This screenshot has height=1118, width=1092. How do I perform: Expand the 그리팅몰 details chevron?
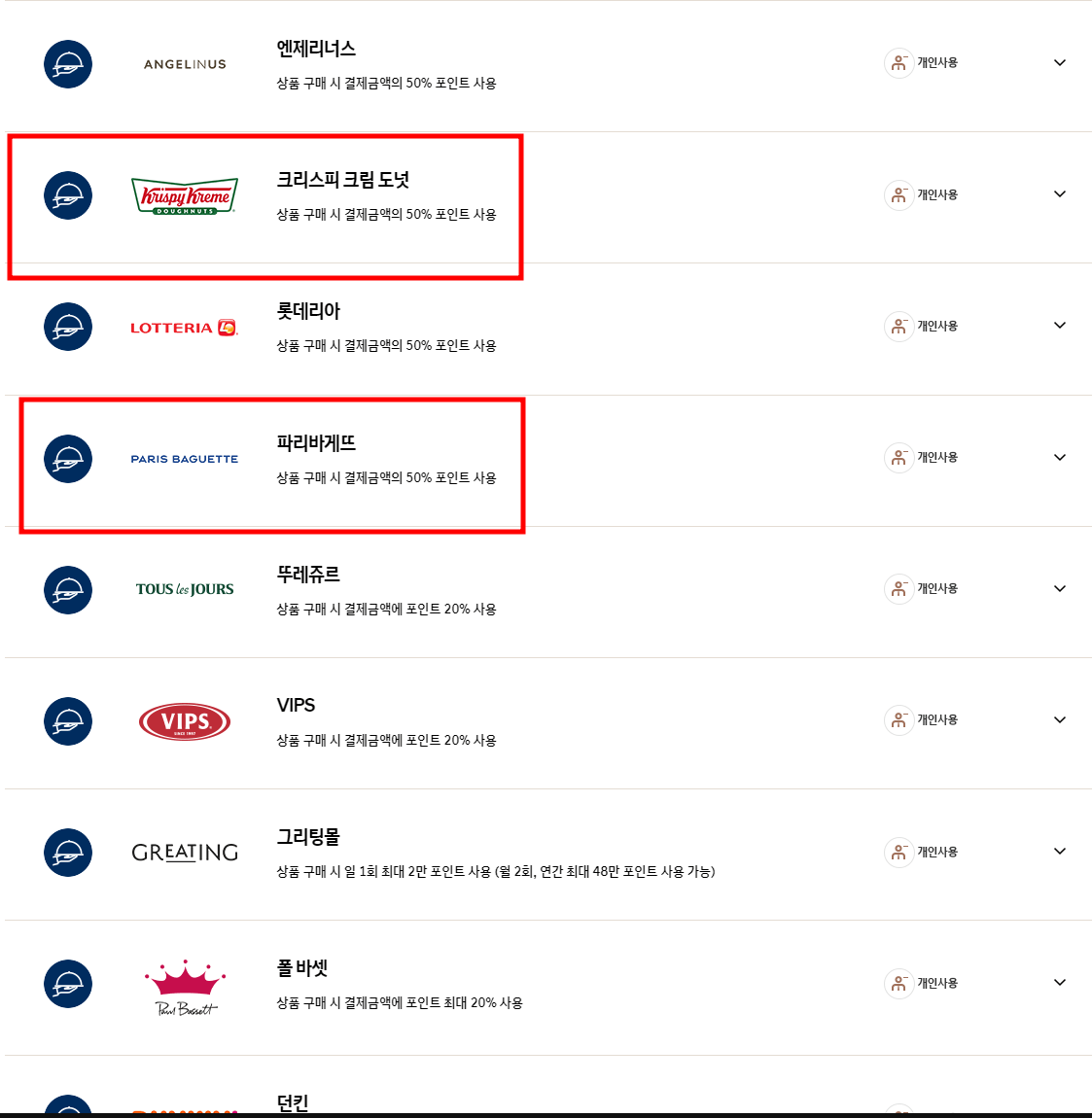1059,851
